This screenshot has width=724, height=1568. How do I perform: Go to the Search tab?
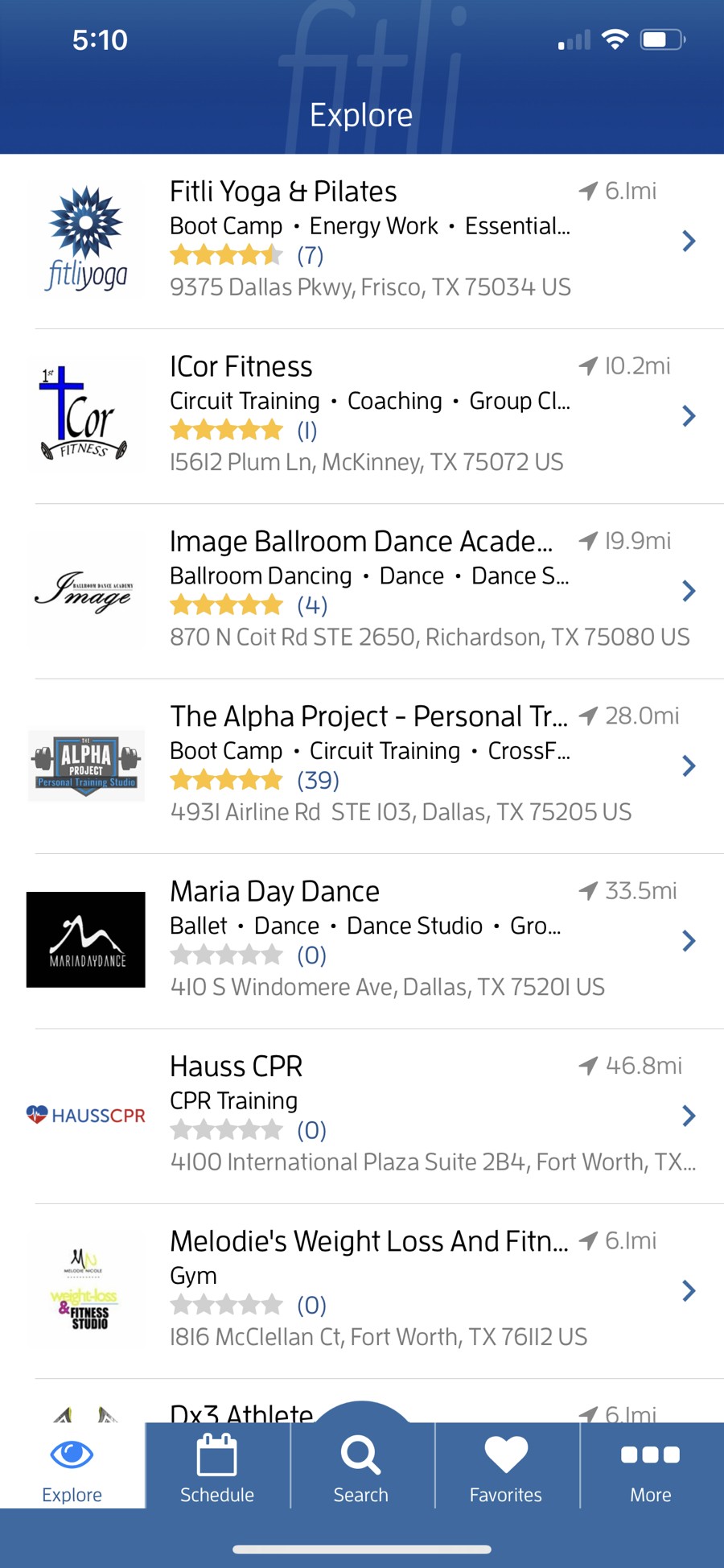click(361, 1468)
